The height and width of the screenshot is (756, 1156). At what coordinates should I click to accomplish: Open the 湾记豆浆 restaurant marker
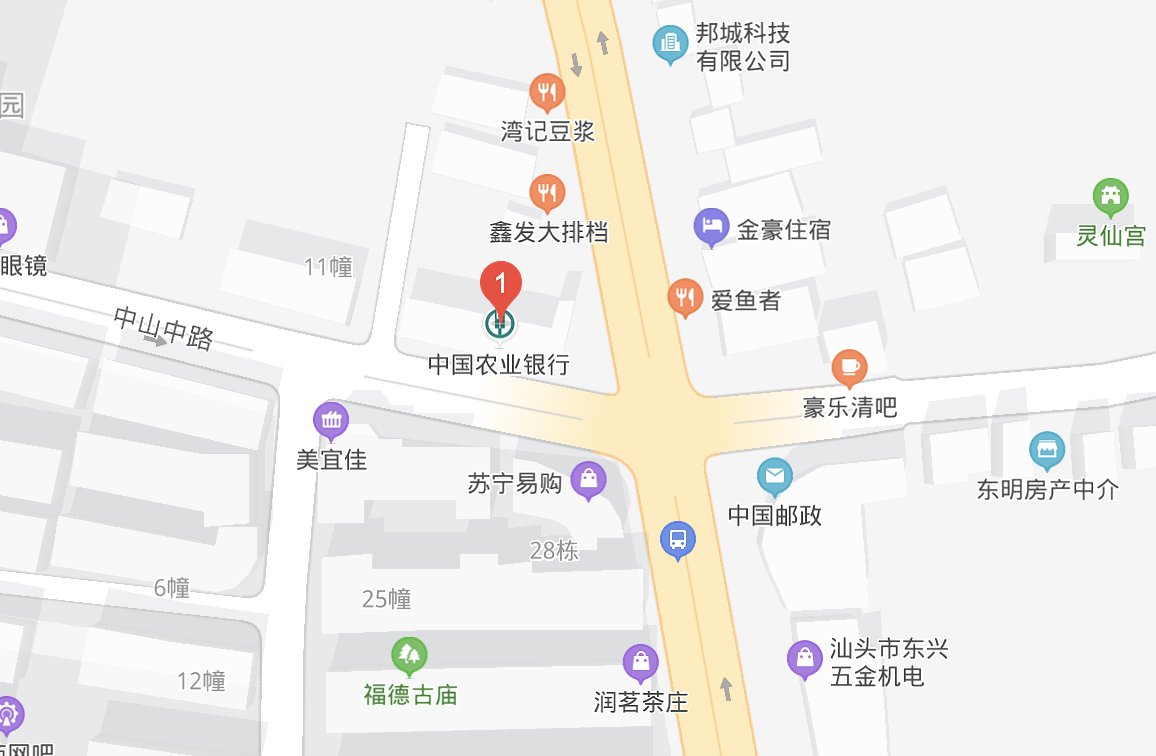click(547, 93)
